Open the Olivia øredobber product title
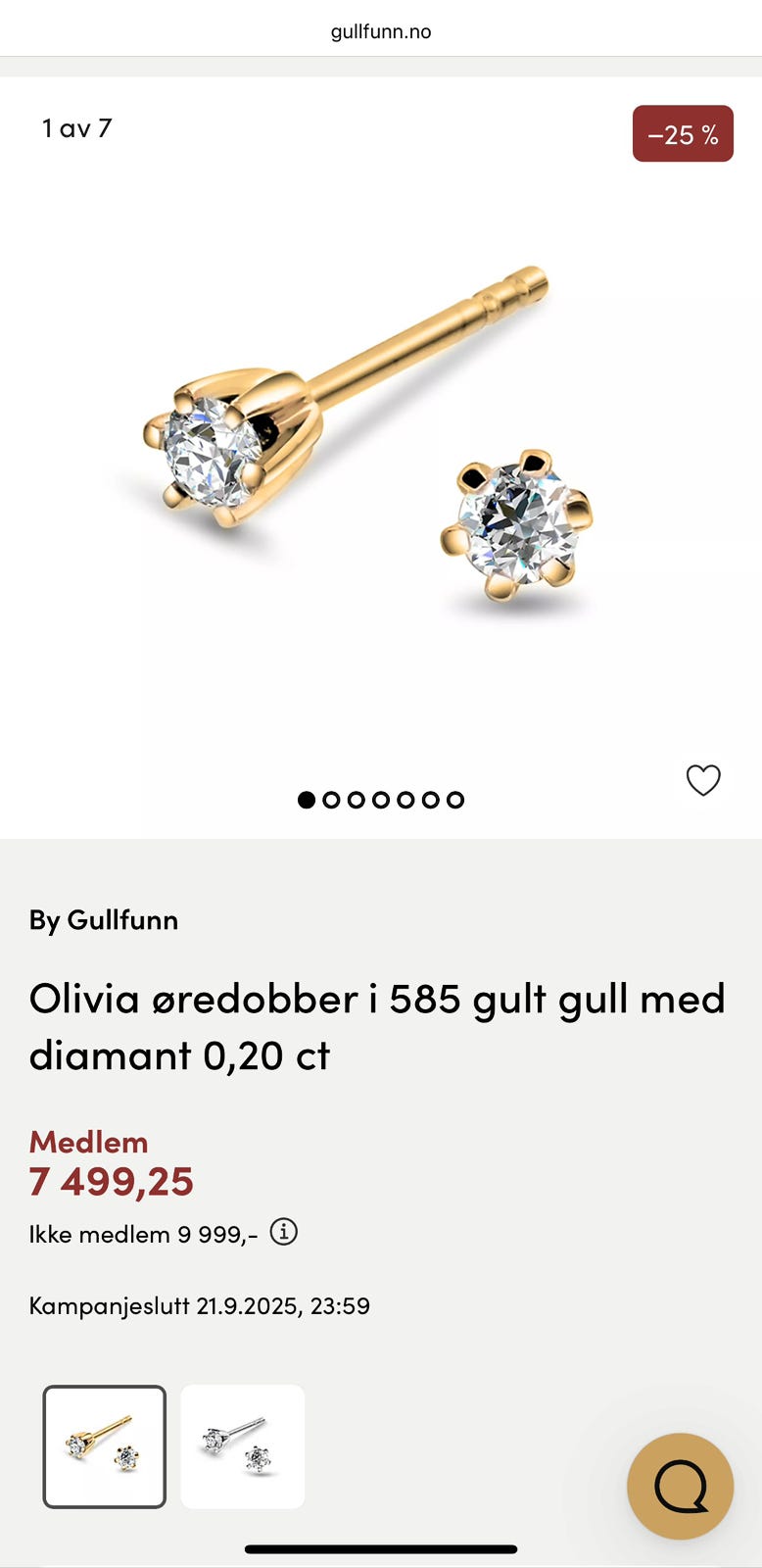762x1568 pixels. [377, 1026]
